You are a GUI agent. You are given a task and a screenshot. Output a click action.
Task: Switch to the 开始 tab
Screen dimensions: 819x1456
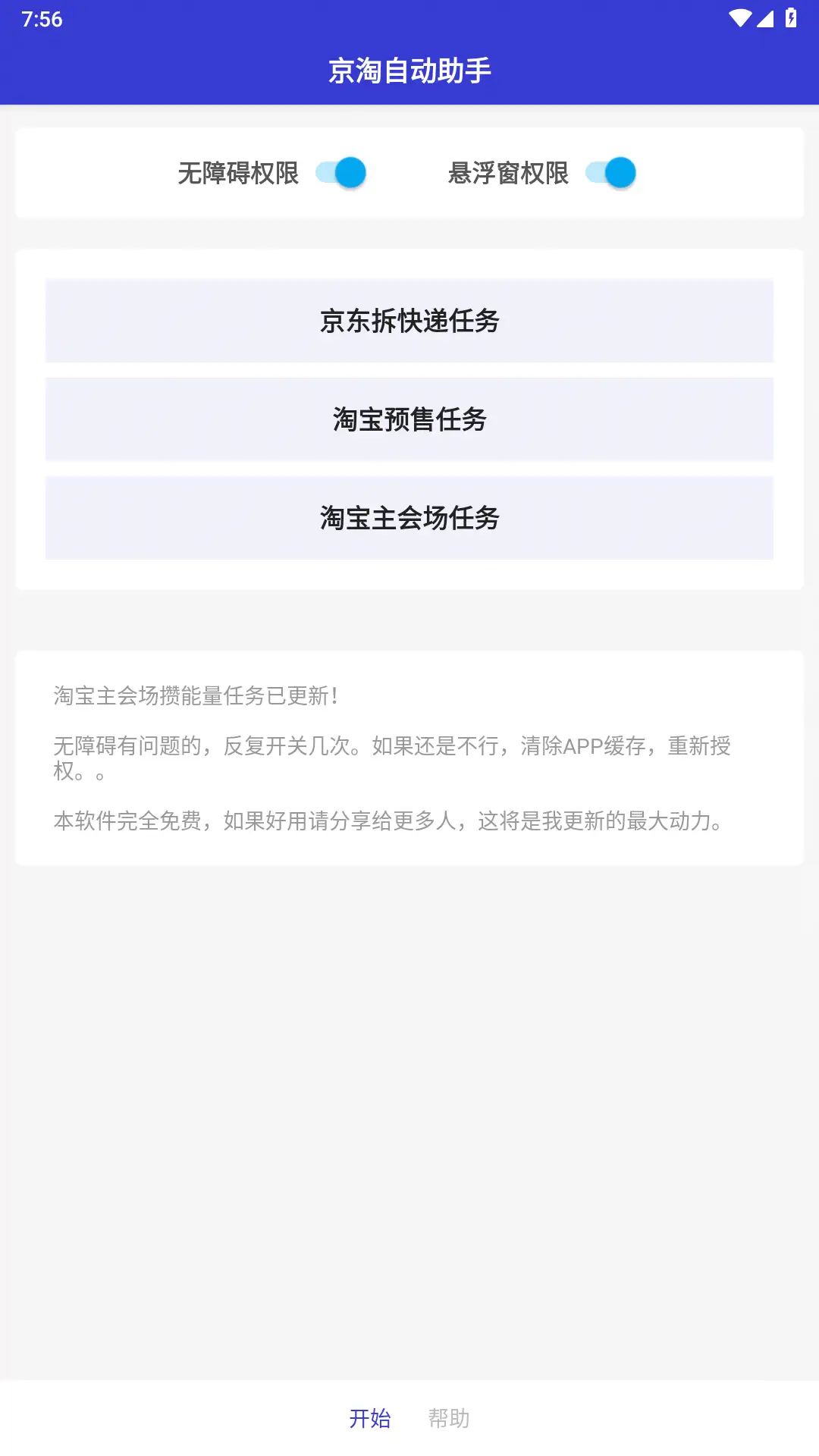(x=370, y=1418)
